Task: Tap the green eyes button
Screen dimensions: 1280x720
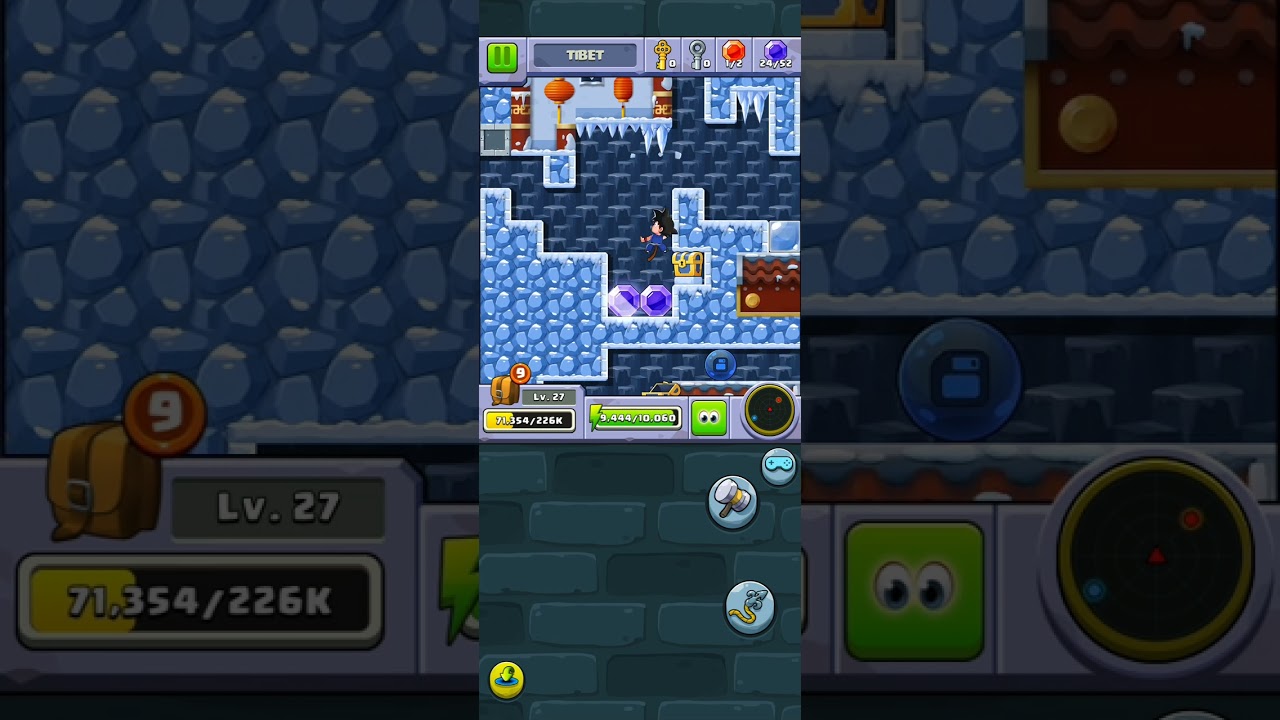Action: point(709,419)
